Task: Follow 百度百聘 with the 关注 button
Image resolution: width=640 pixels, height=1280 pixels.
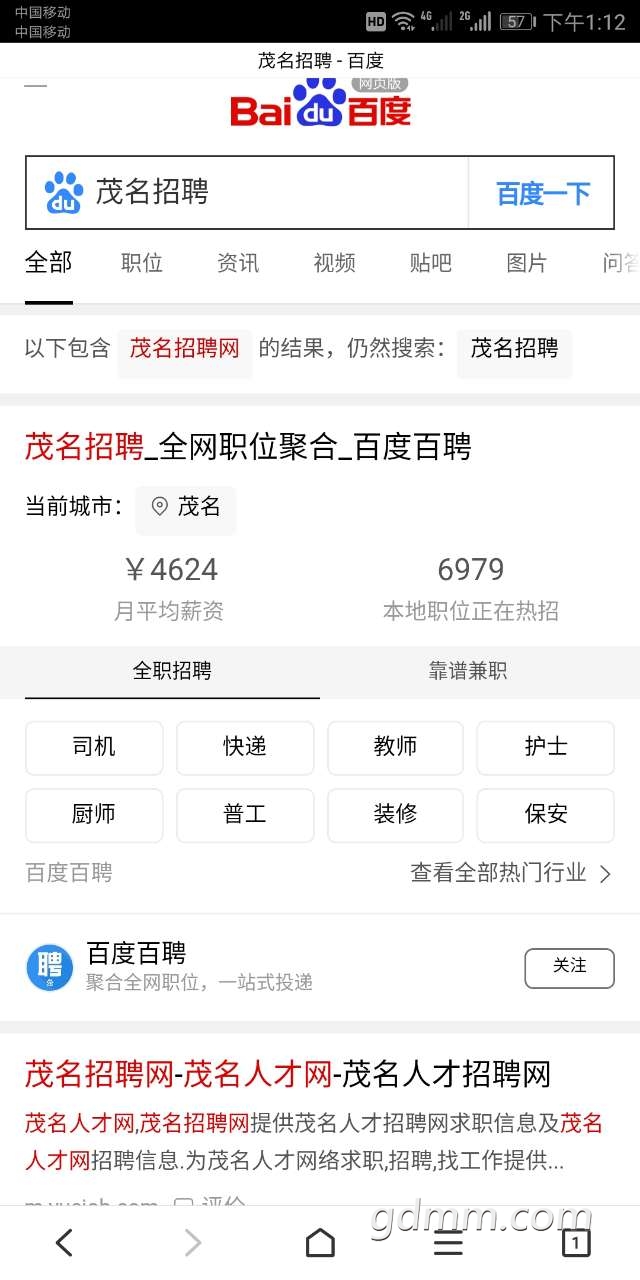Action: (569, 967)
